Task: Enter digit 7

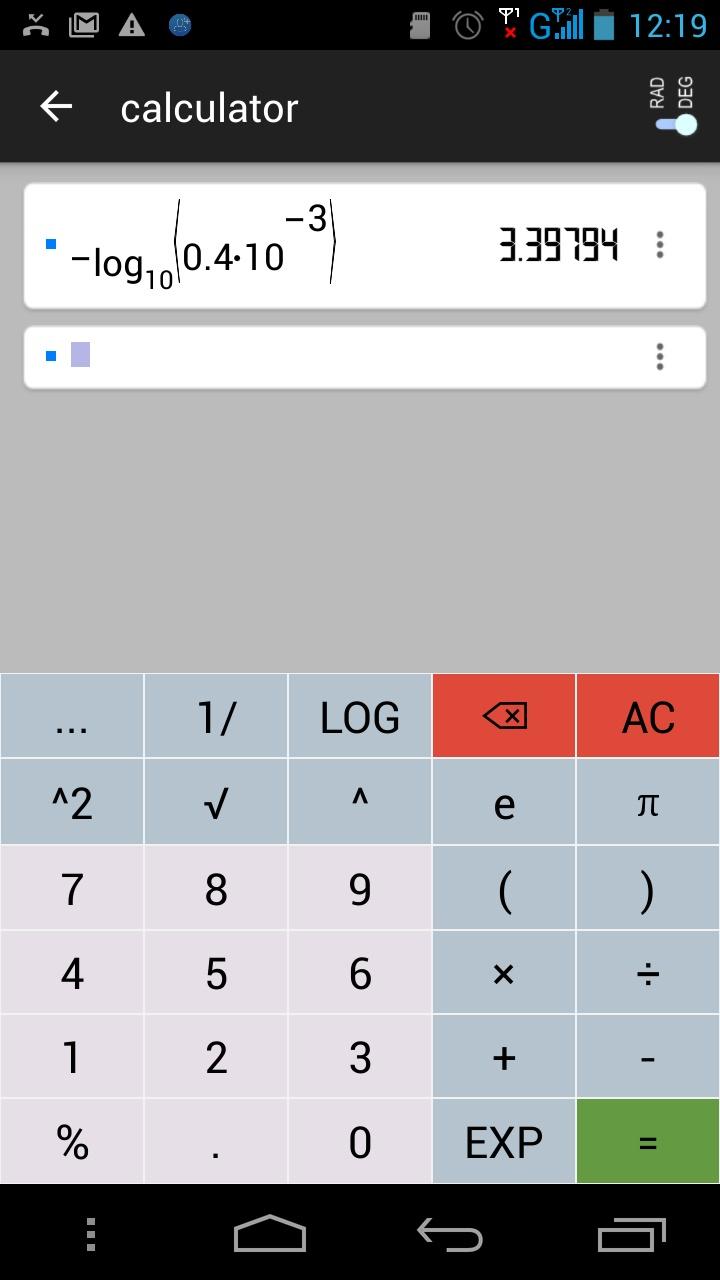Action: [x=72, y=888]
